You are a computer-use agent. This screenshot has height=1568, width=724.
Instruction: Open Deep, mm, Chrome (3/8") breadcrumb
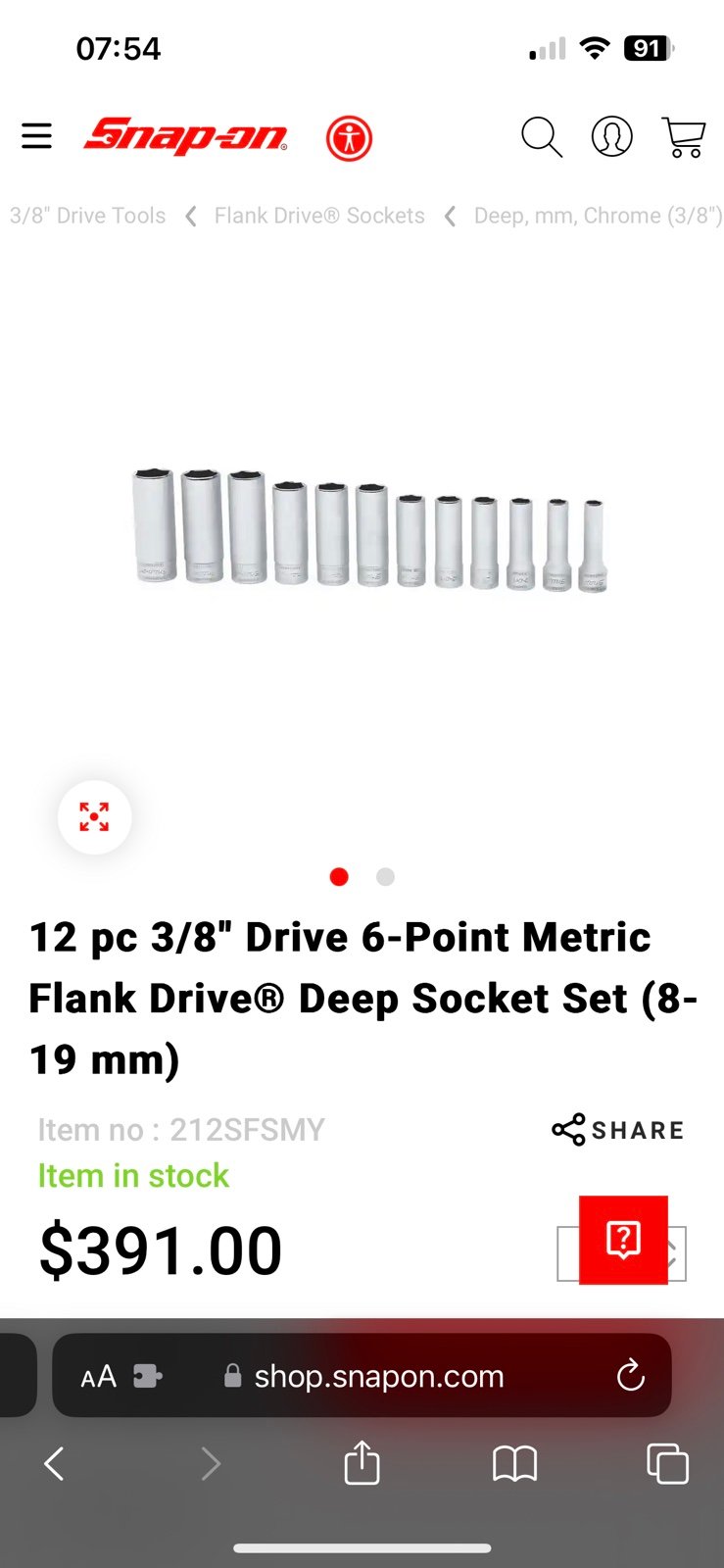point(598,216)
